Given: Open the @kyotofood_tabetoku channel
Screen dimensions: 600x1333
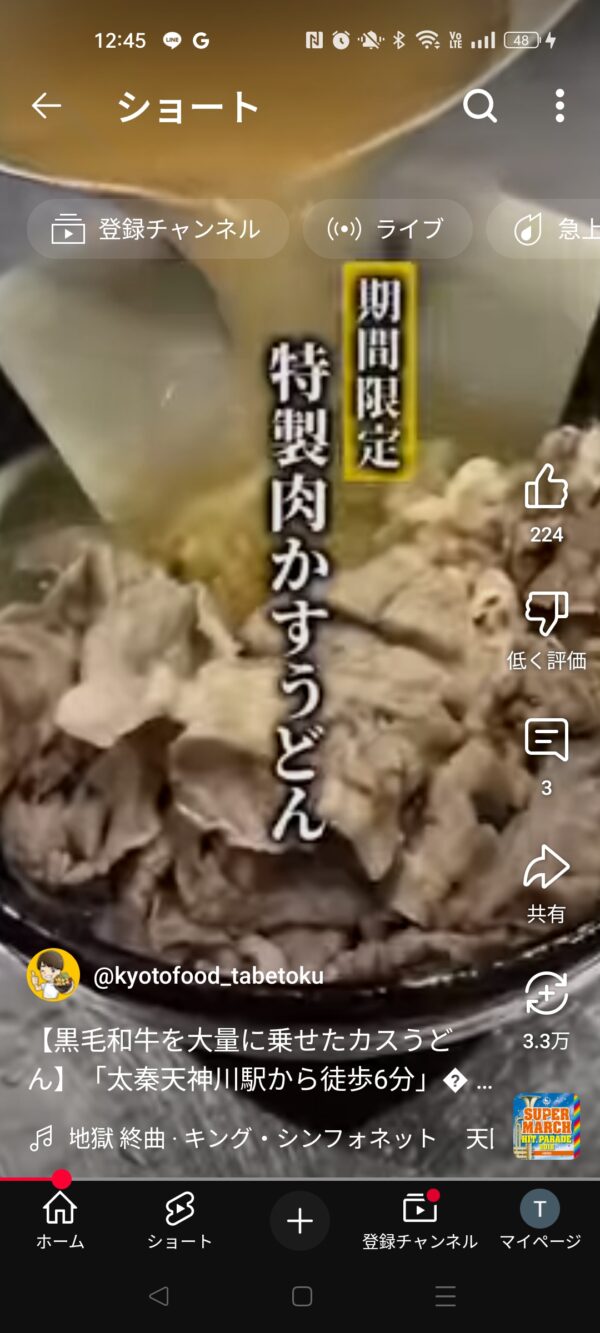Looking at the screenshot, I should tap(208, 976).
